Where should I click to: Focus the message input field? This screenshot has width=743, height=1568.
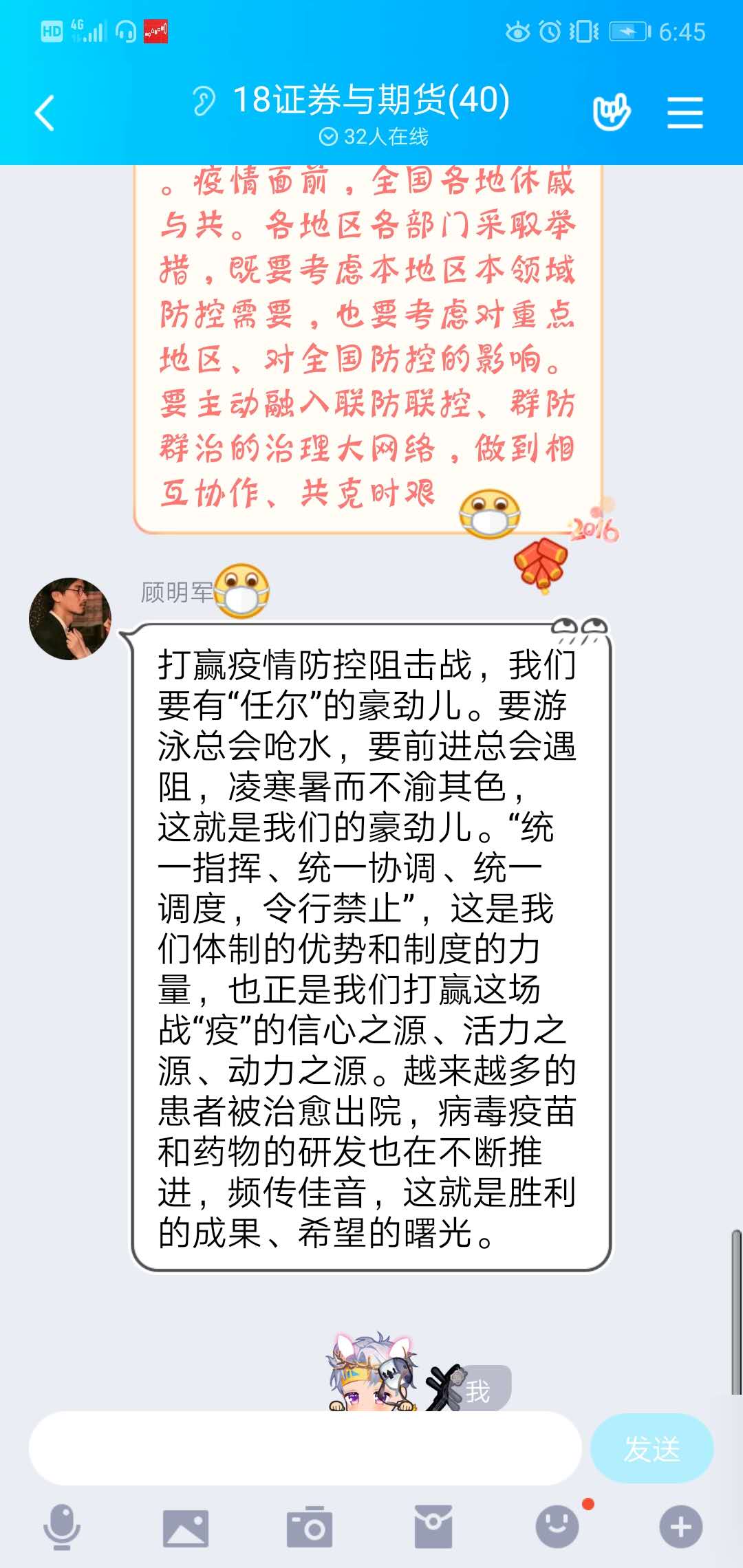click(x=305, y=1448)
